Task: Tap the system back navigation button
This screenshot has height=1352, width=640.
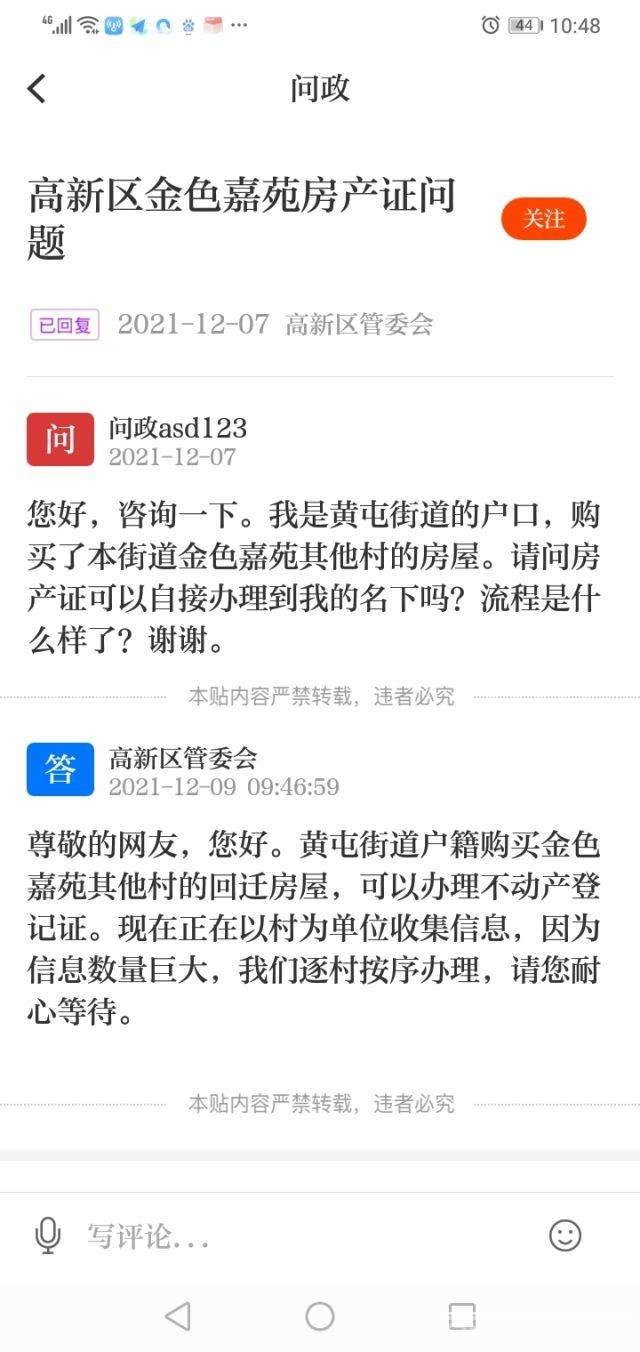Action: [x=178, y=1316]
